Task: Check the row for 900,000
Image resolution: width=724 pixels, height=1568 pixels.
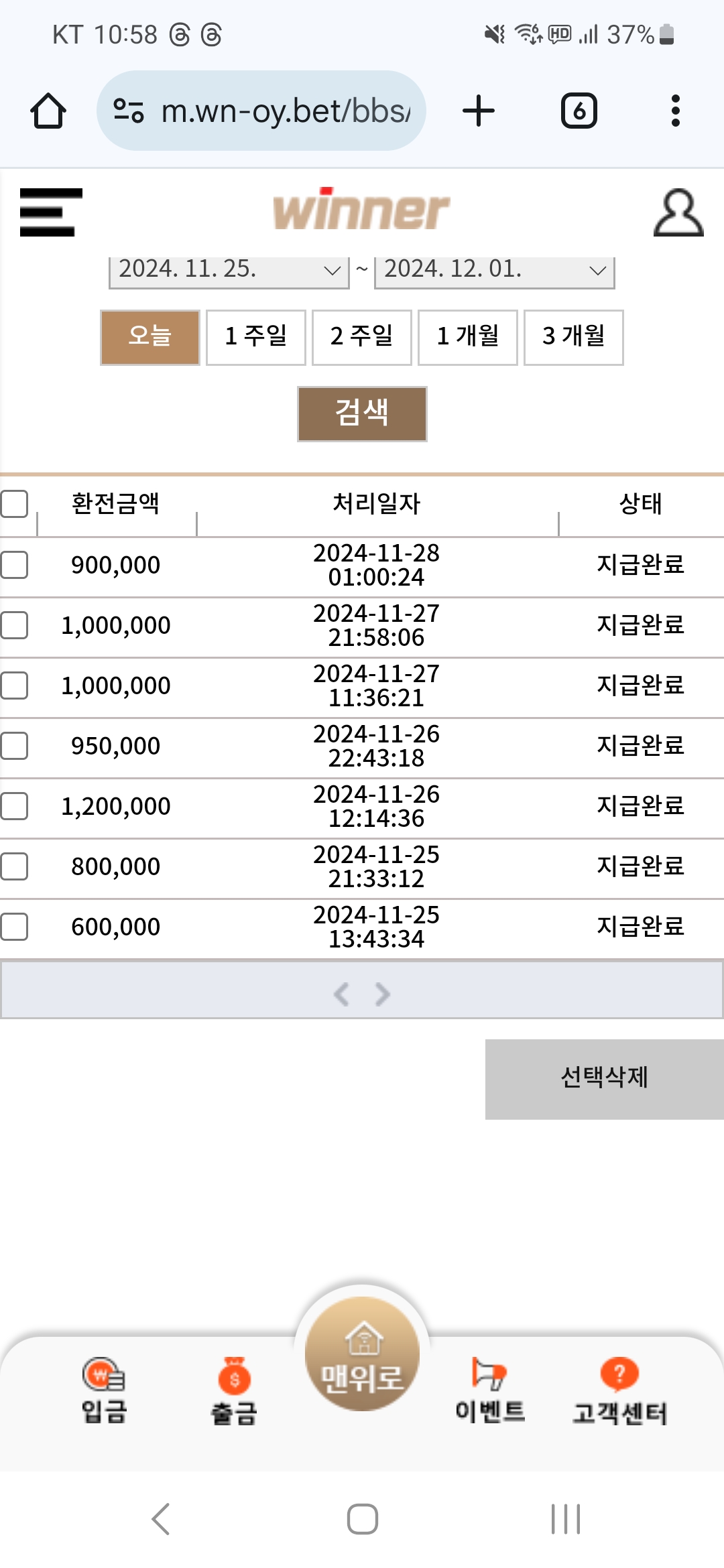Action: [x=14, y=565]
